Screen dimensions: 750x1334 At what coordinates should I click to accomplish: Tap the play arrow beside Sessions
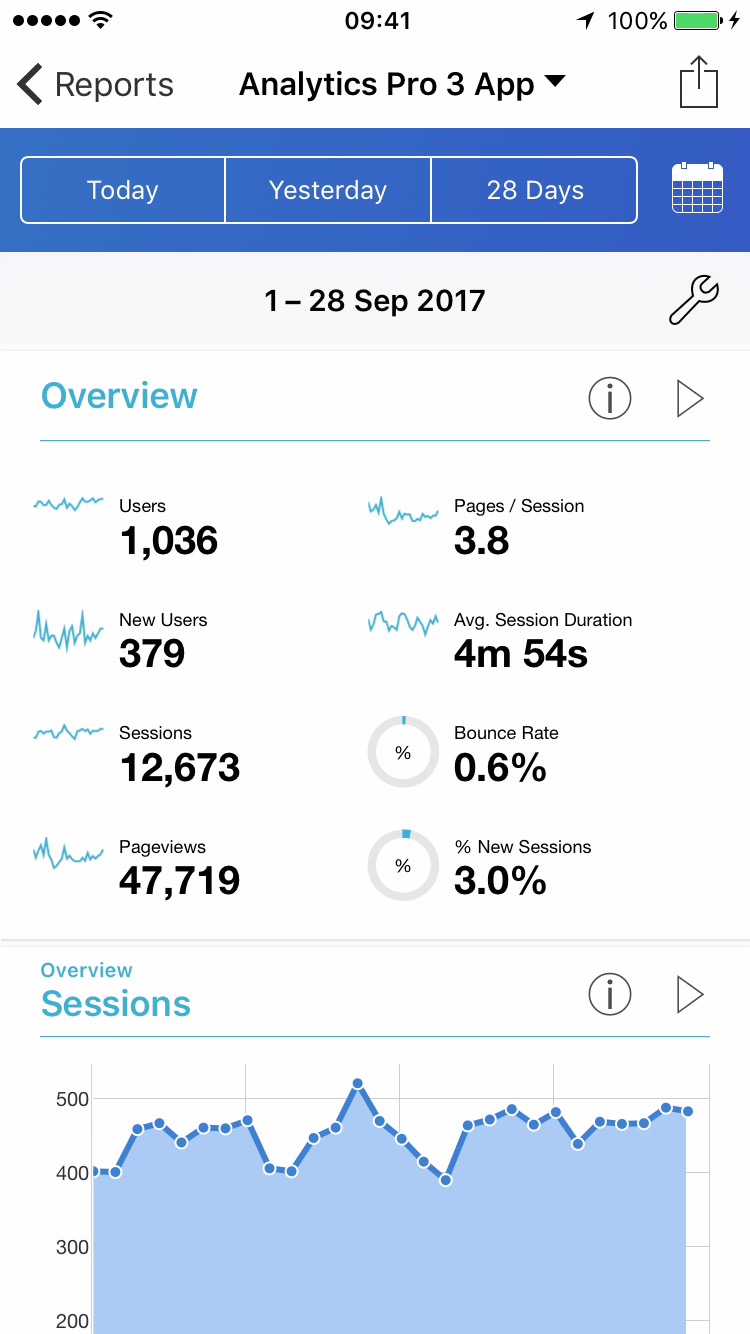click(x=690, y=995)
